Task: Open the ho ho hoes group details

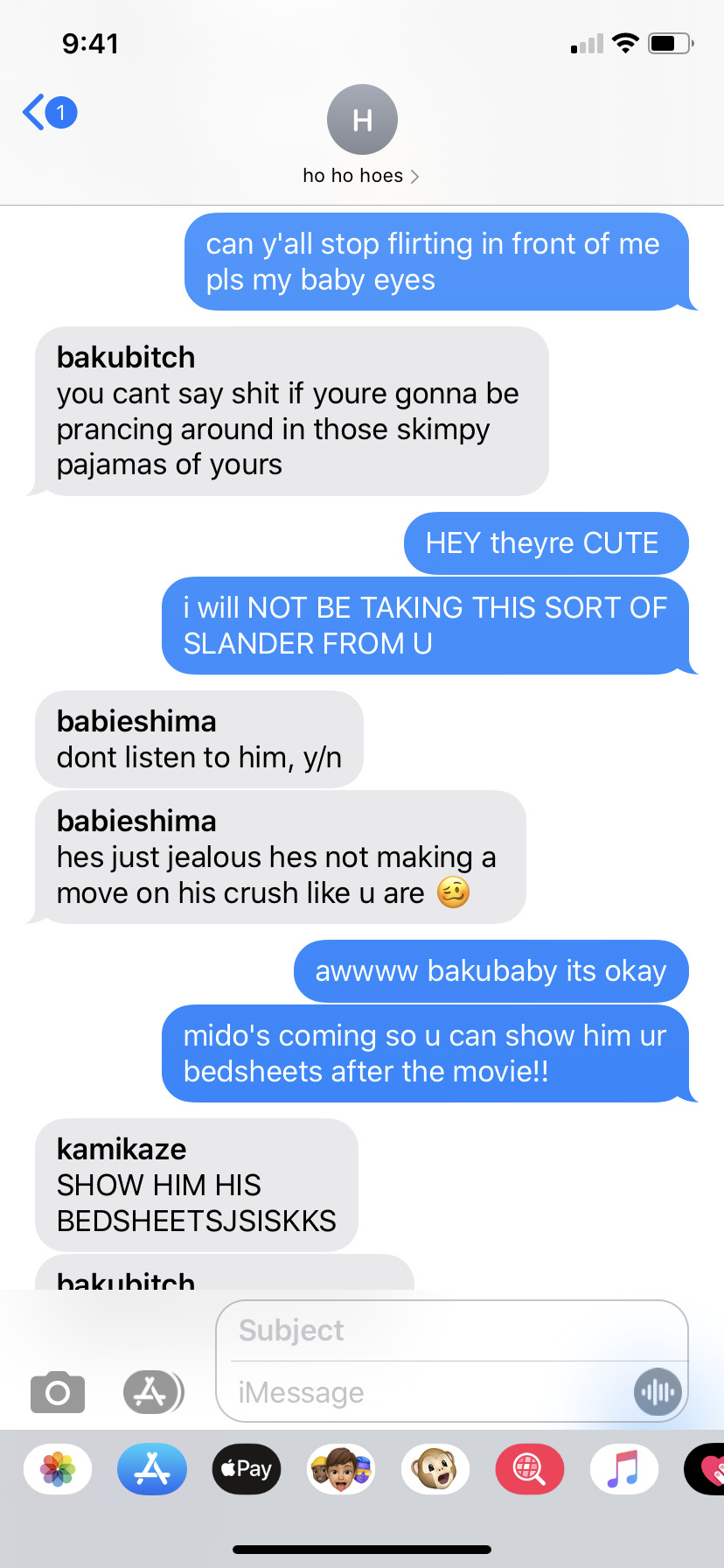Action: (361, 136)
